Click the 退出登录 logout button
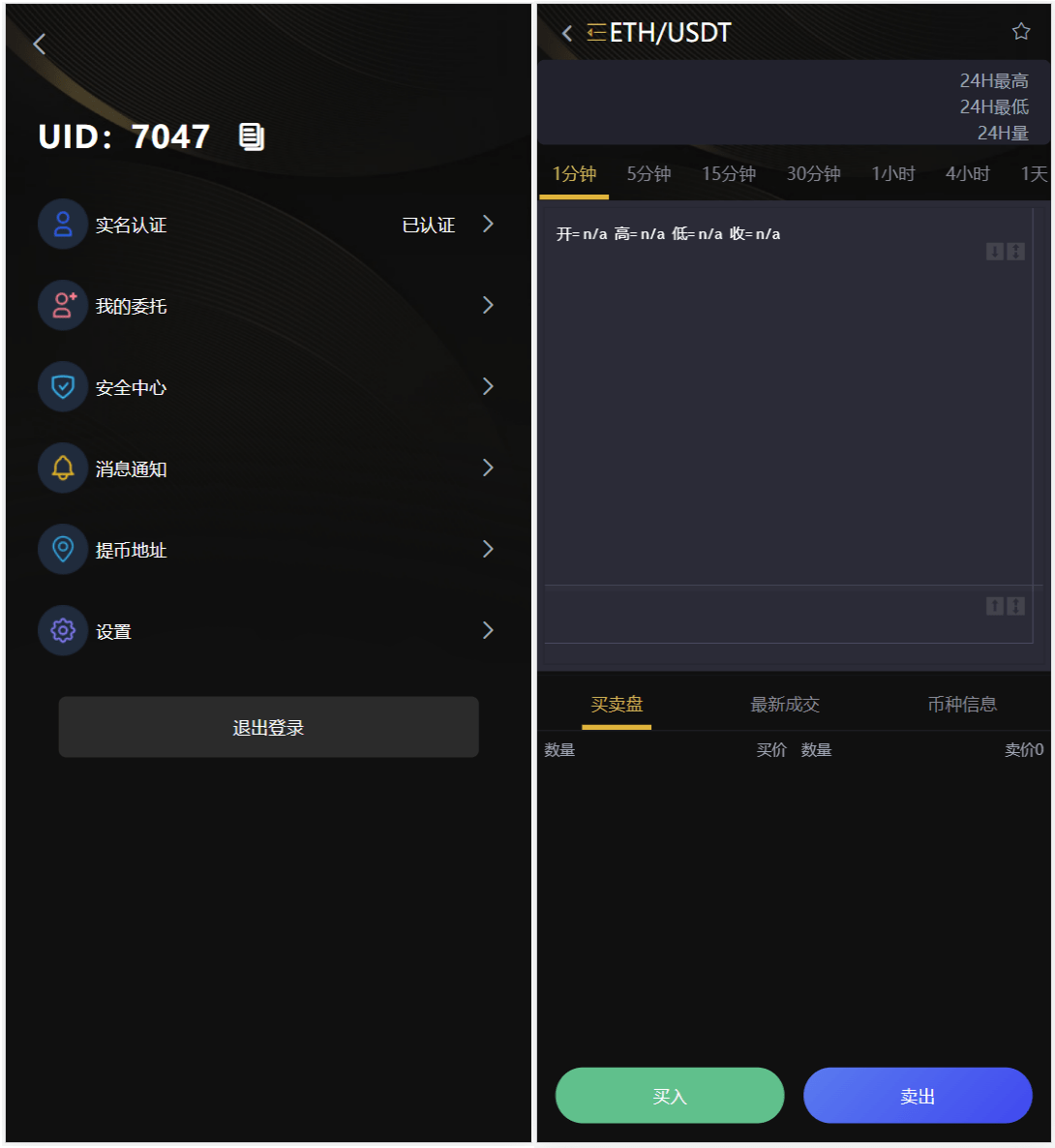 (x=268, y=727)
